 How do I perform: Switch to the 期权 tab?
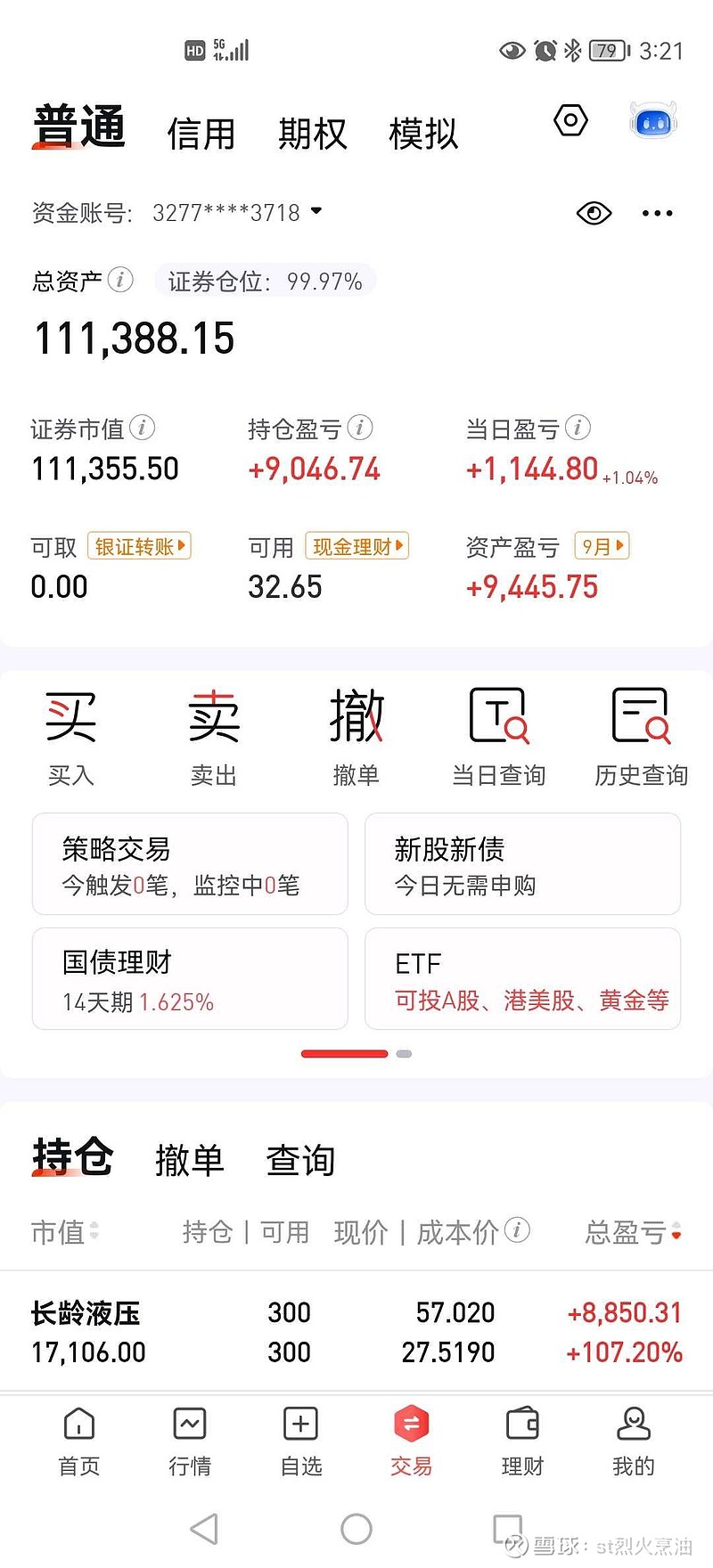pos(312,135)
